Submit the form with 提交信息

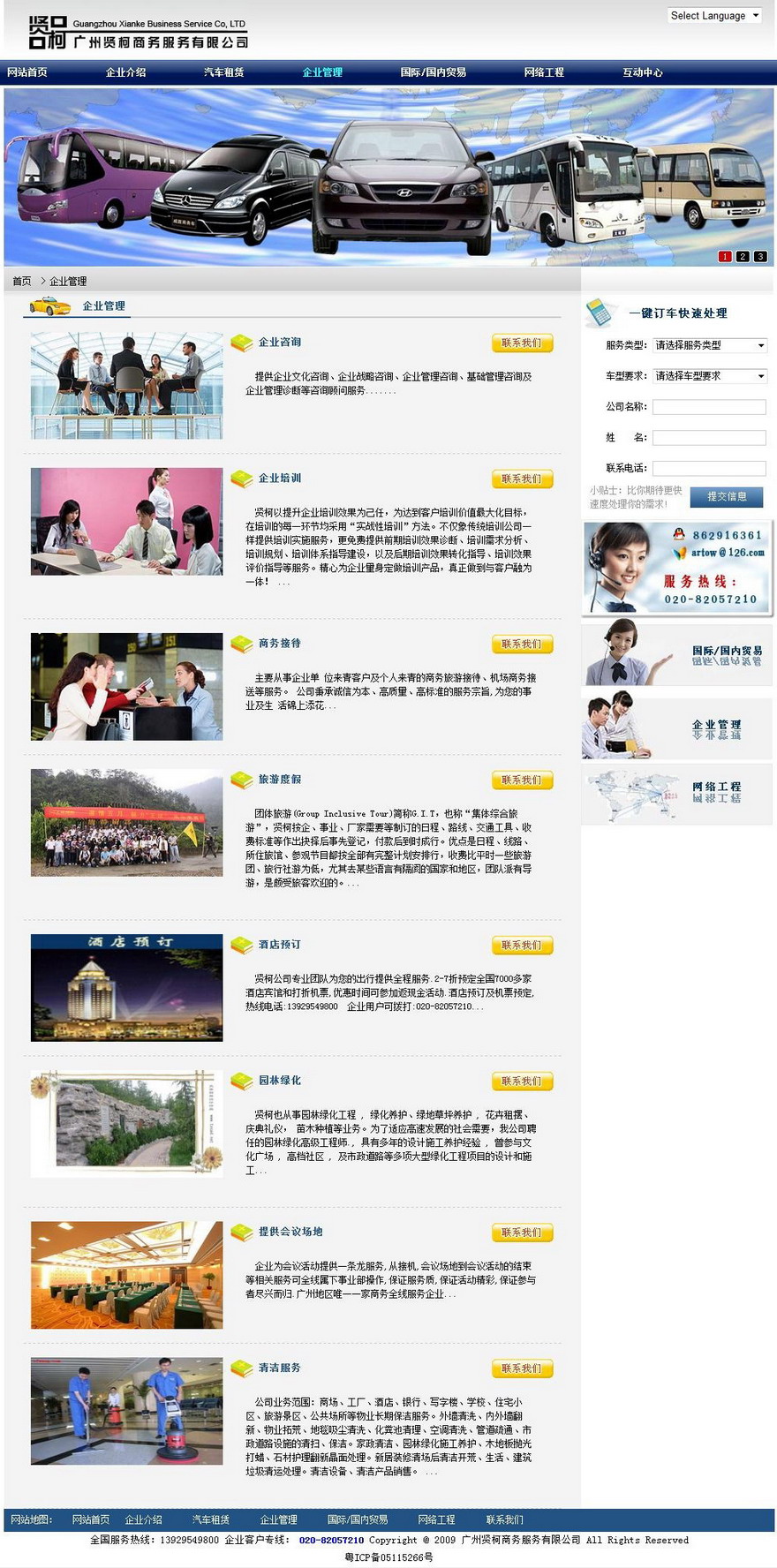tap(726, 497)
